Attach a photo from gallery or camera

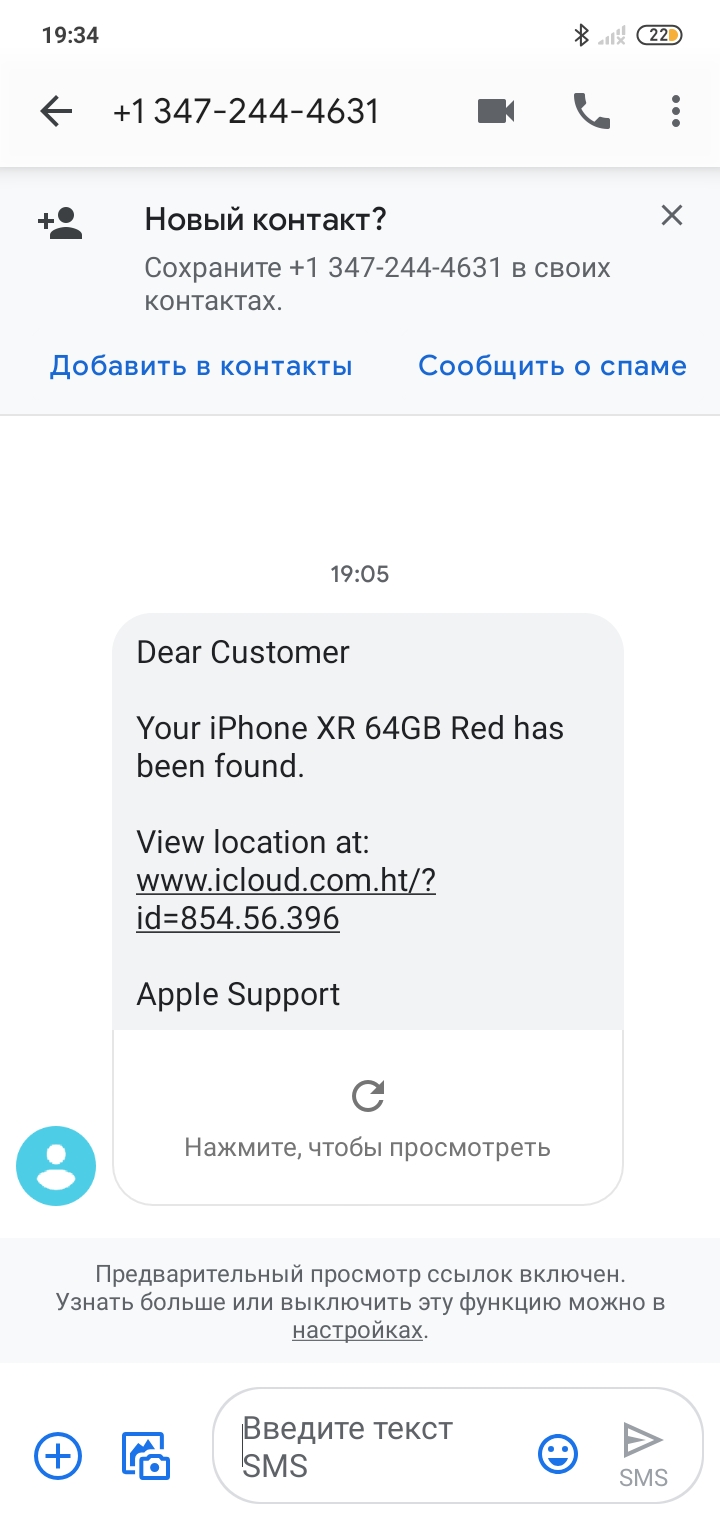pos(146,1455)
